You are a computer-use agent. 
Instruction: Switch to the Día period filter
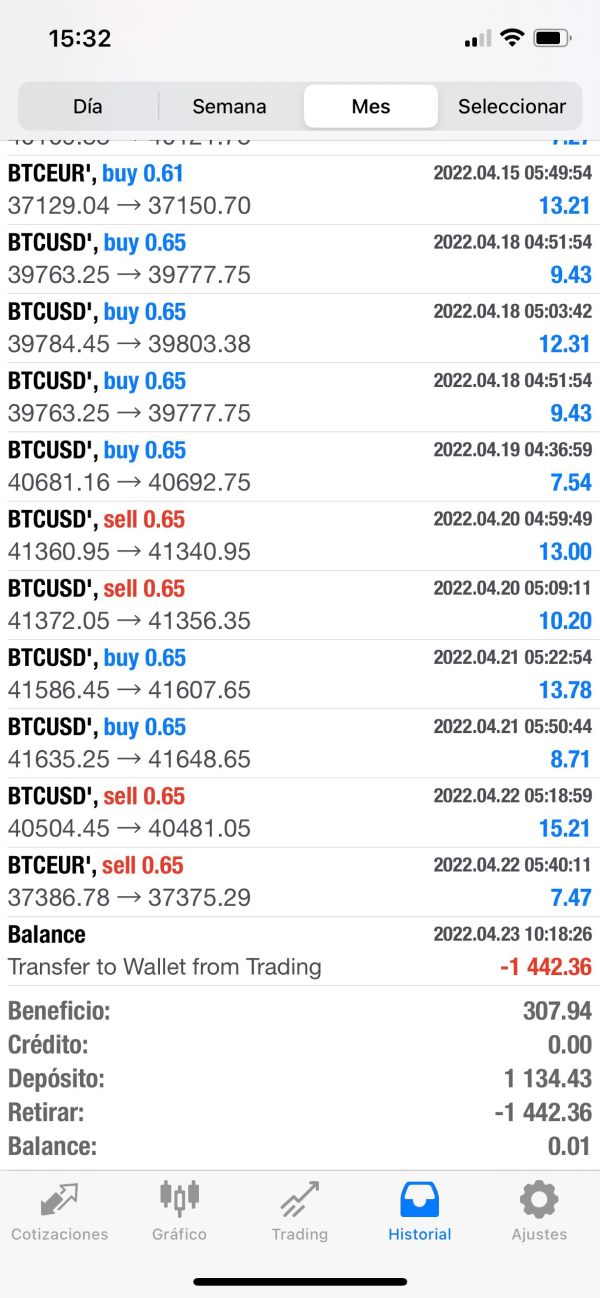88,106
